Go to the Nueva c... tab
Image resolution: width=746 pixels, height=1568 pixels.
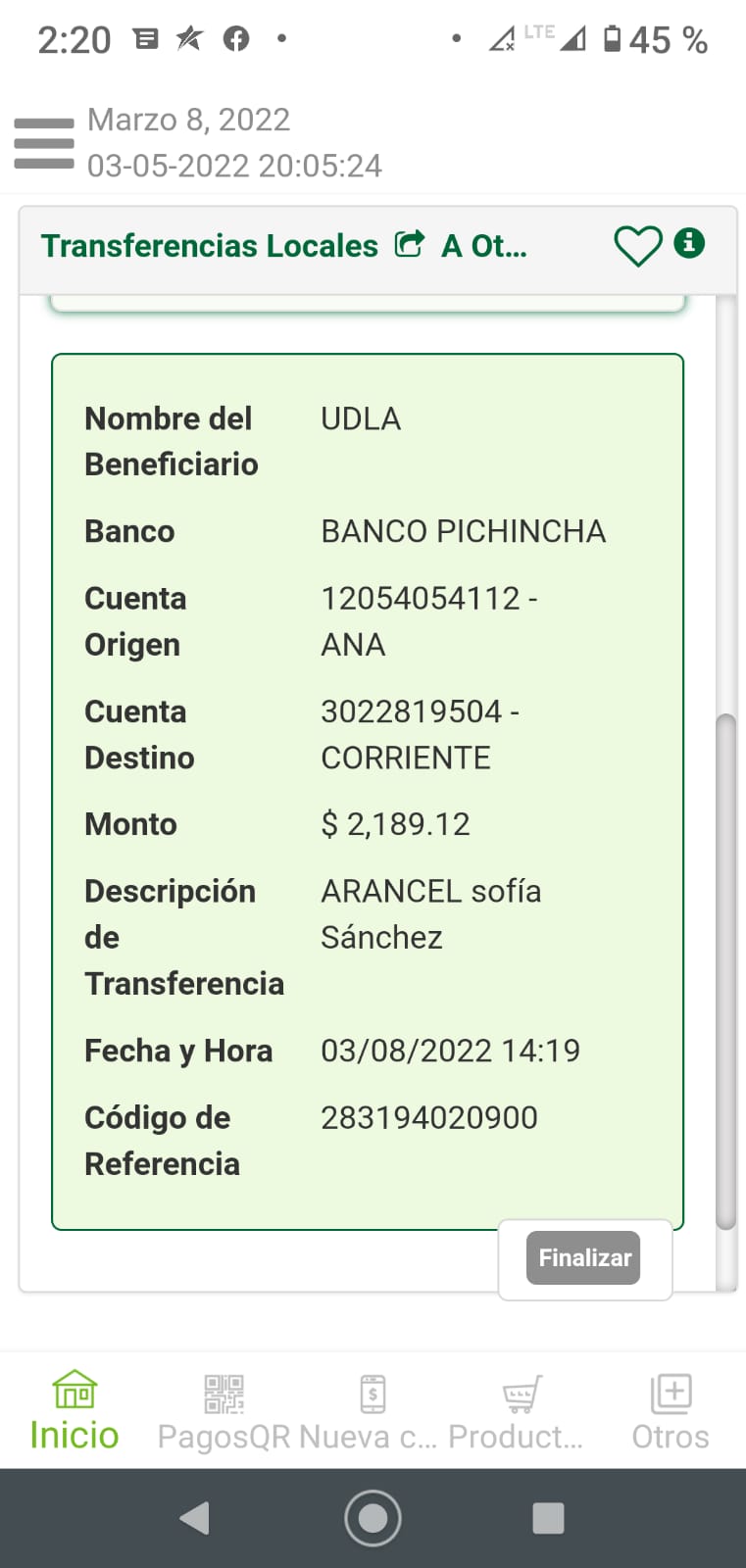[373, 1411]
